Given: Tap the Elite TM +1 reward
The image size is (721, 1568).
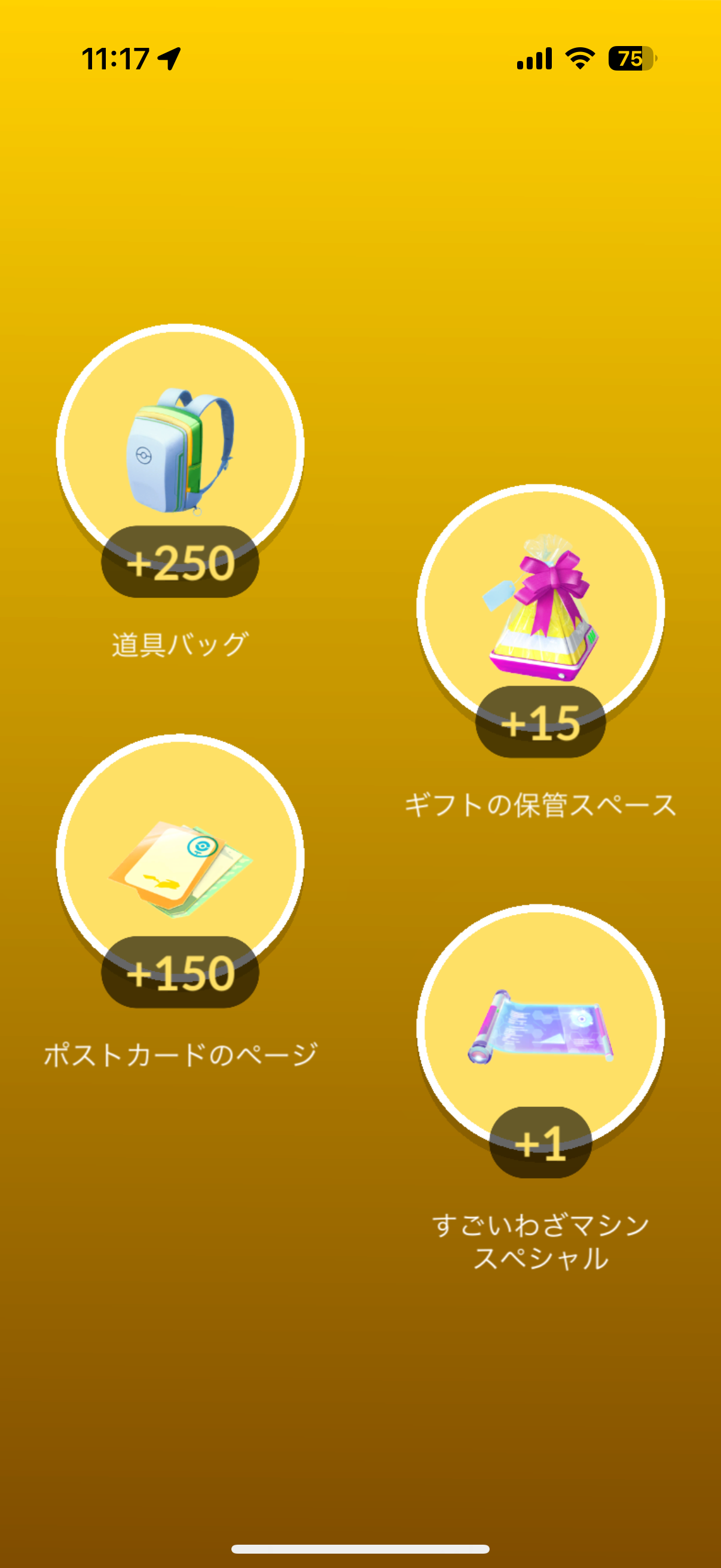Looking at the screenshot, I should [x=540, y=1028].
